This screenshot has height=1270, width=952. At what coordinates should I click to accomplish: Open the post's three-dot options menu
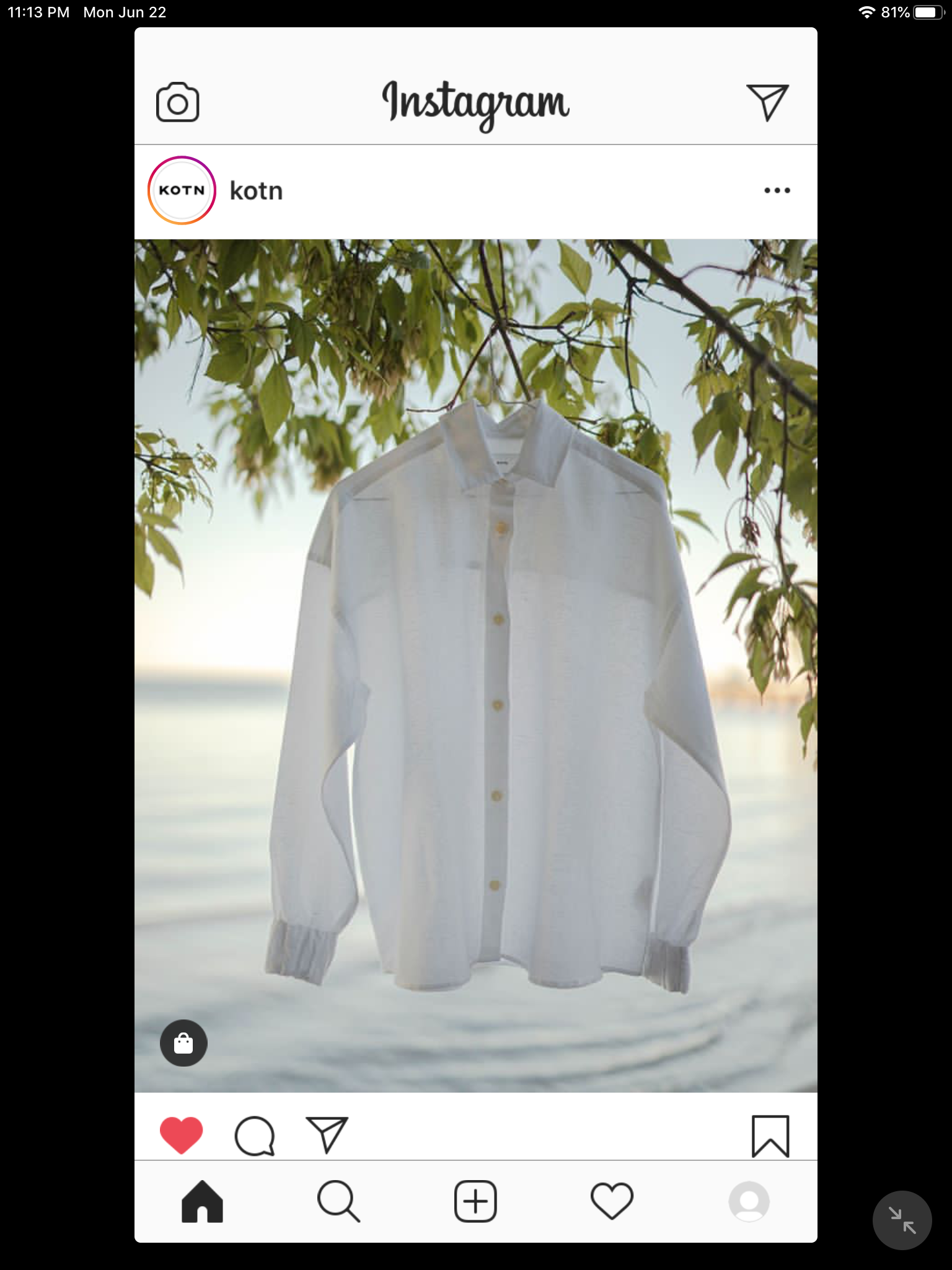[x=777, y=190]
